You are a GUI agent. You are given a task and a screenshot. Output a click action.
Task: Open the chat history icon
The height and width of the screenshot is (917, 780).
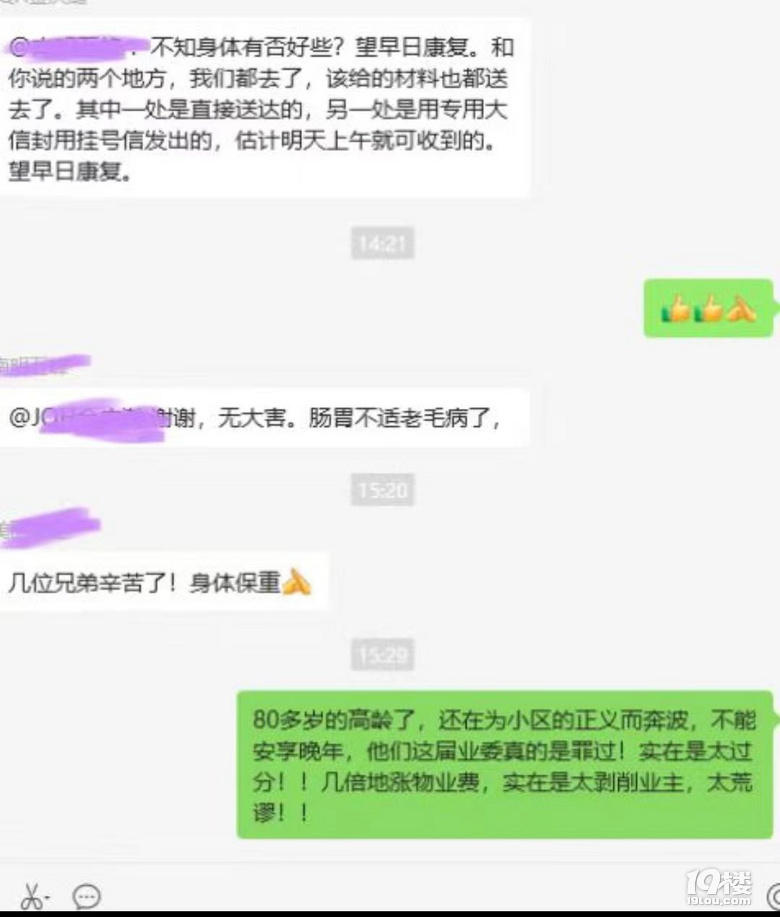point(88,896)
